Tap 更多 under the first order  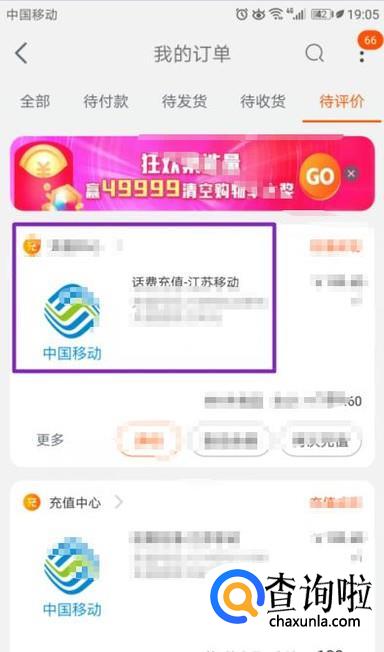click(50, 440)
